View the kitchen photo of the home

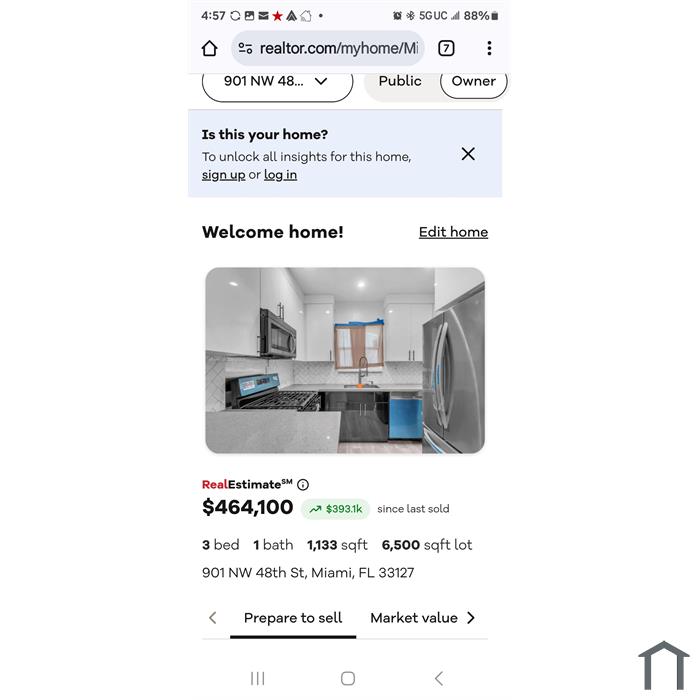point(345,360)
